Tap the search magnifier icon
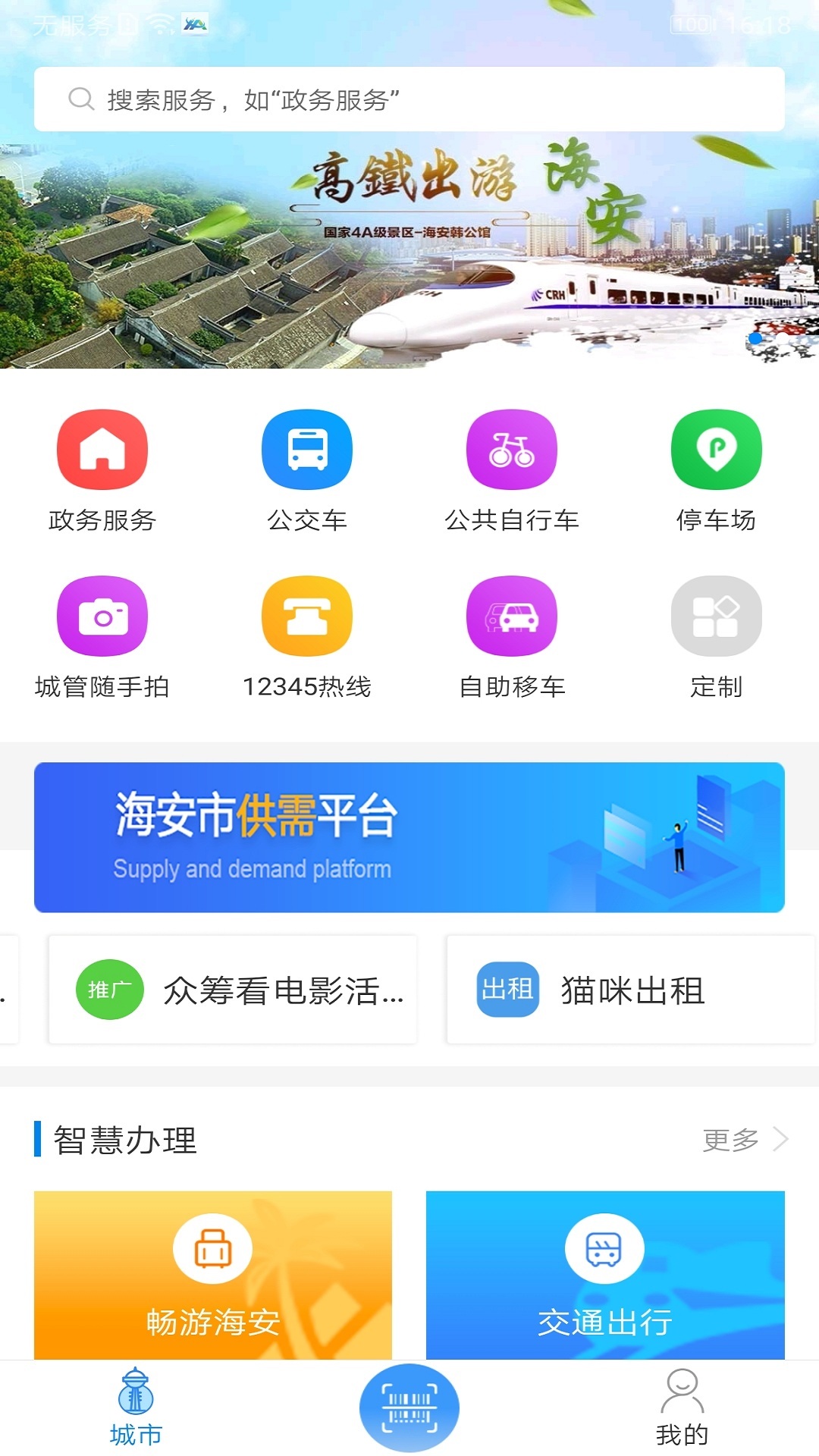The image size is (819, 1456). point(80,98)
